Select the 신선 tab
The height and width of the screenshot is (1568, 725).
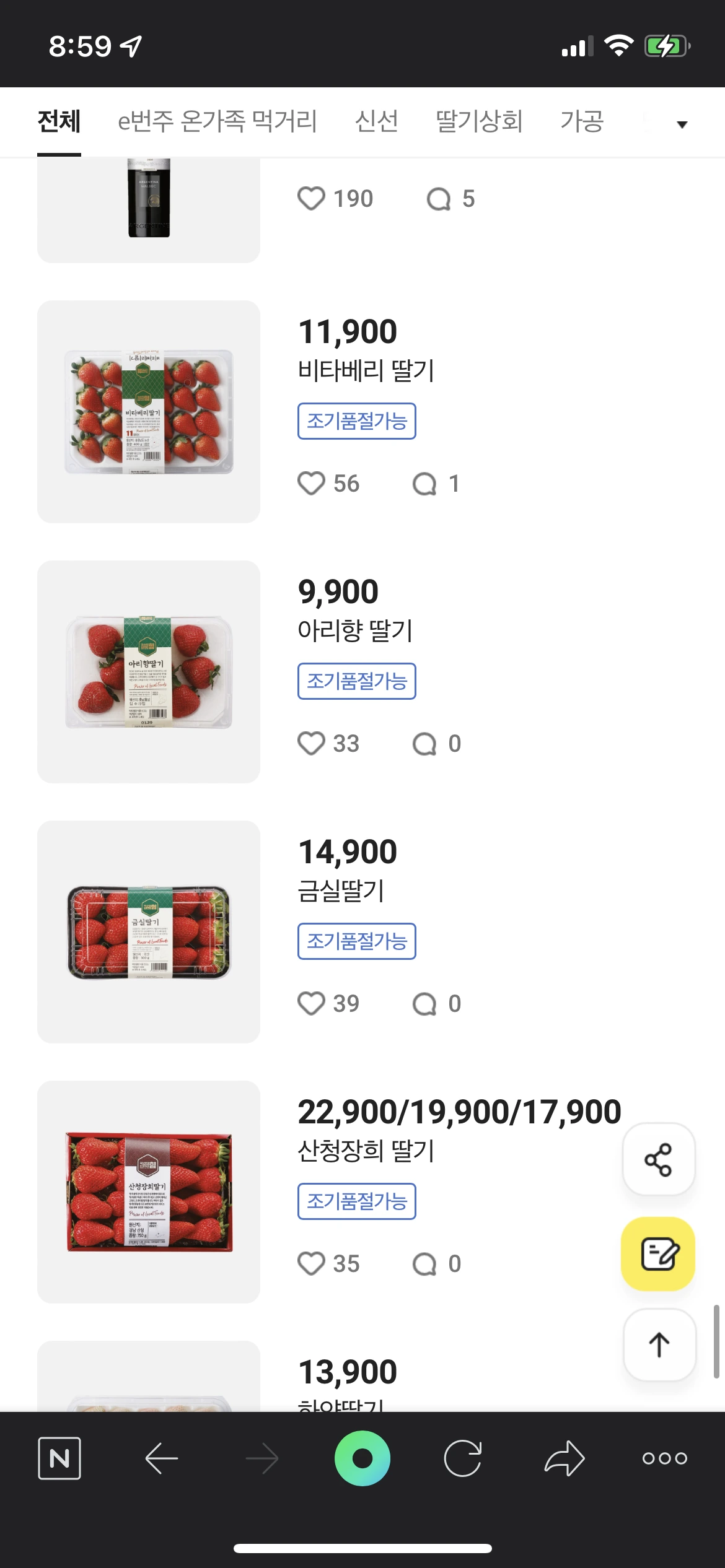pos(376,121)
